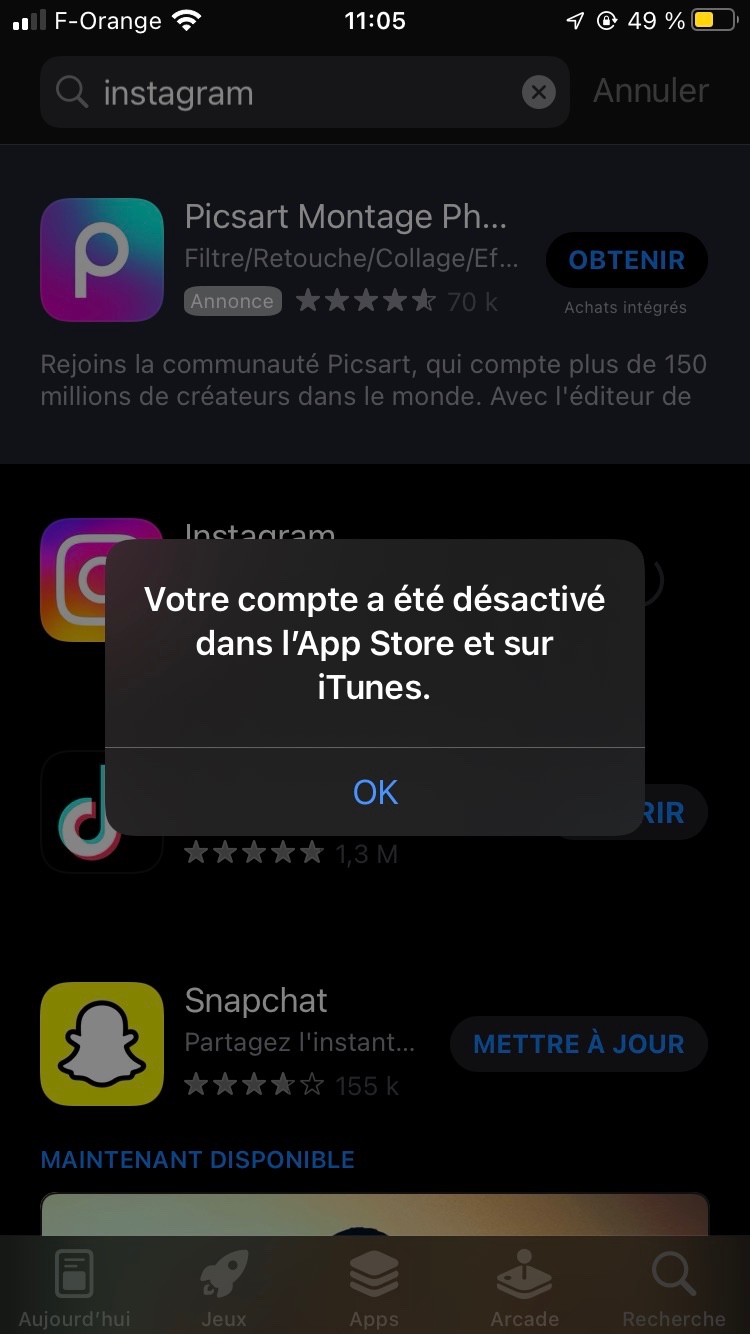Select the Recherche tab
This screenshot has height=1334, width=750.
674,1288
